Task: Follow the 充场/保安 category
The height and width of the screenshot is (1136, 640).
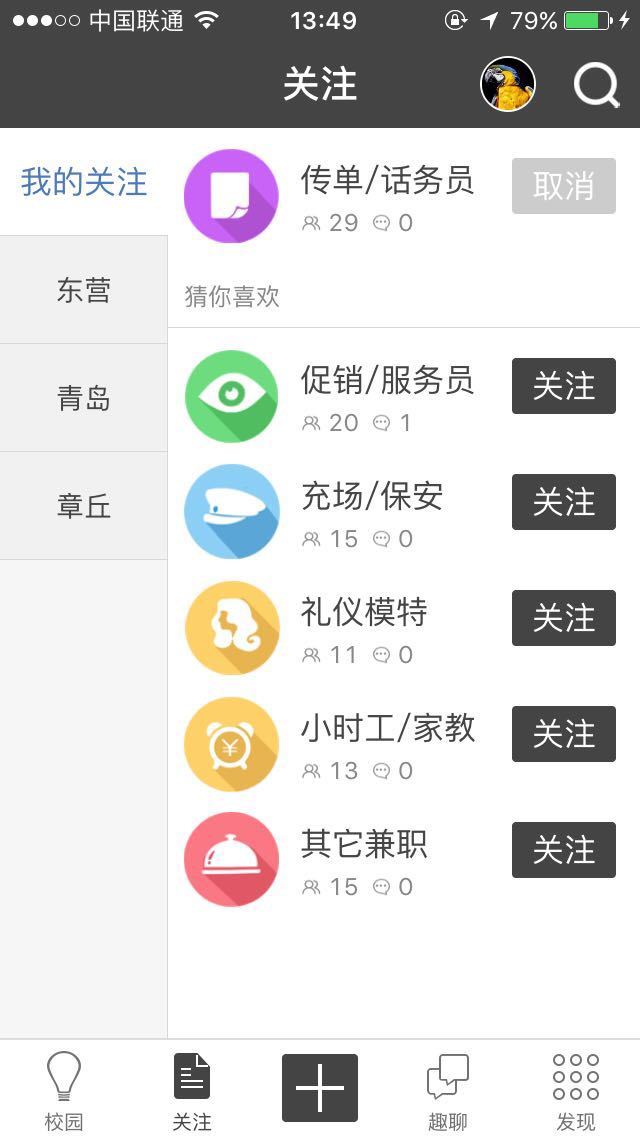Action: [x=563, y=502]
